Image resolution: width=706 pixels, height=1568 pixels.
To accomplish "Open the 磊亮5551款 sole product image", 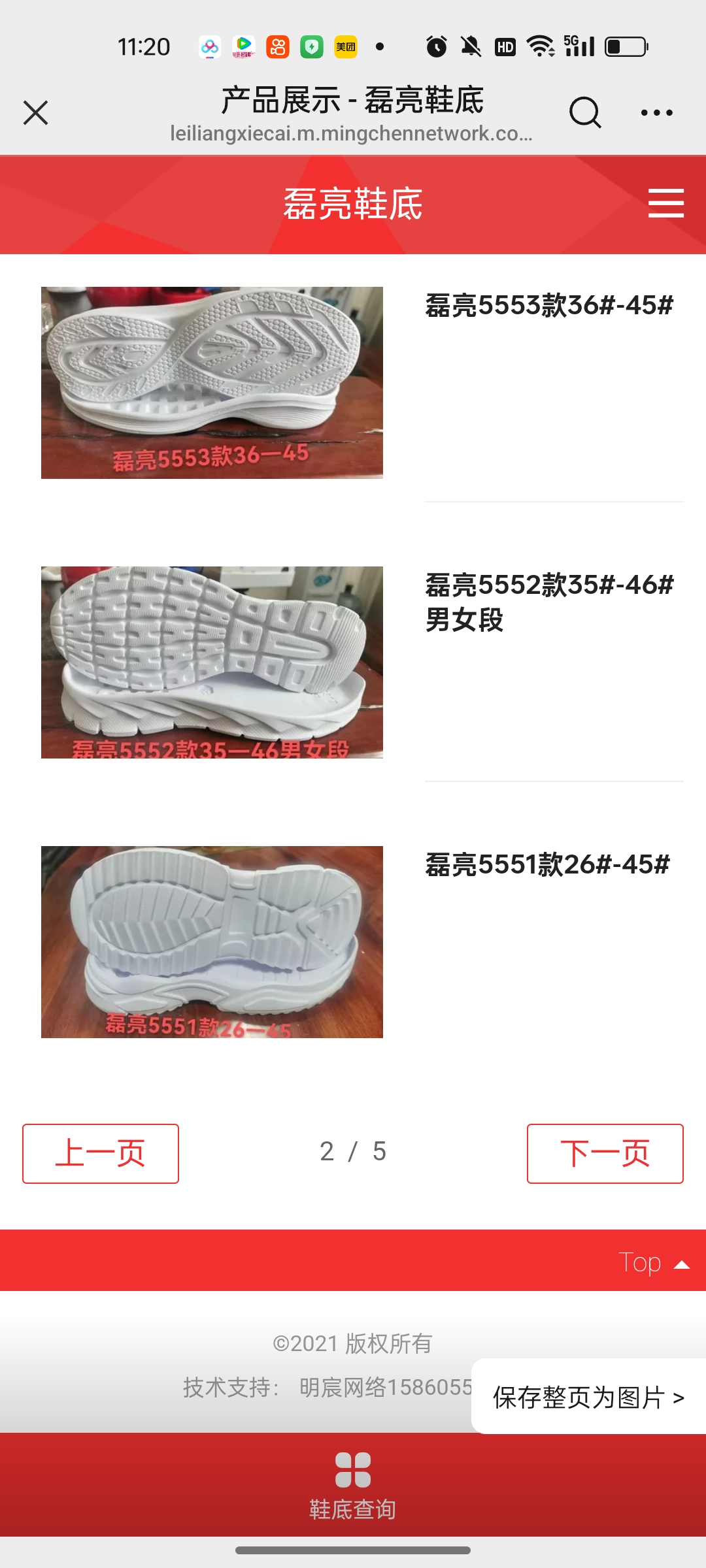I will coord(212,942).
